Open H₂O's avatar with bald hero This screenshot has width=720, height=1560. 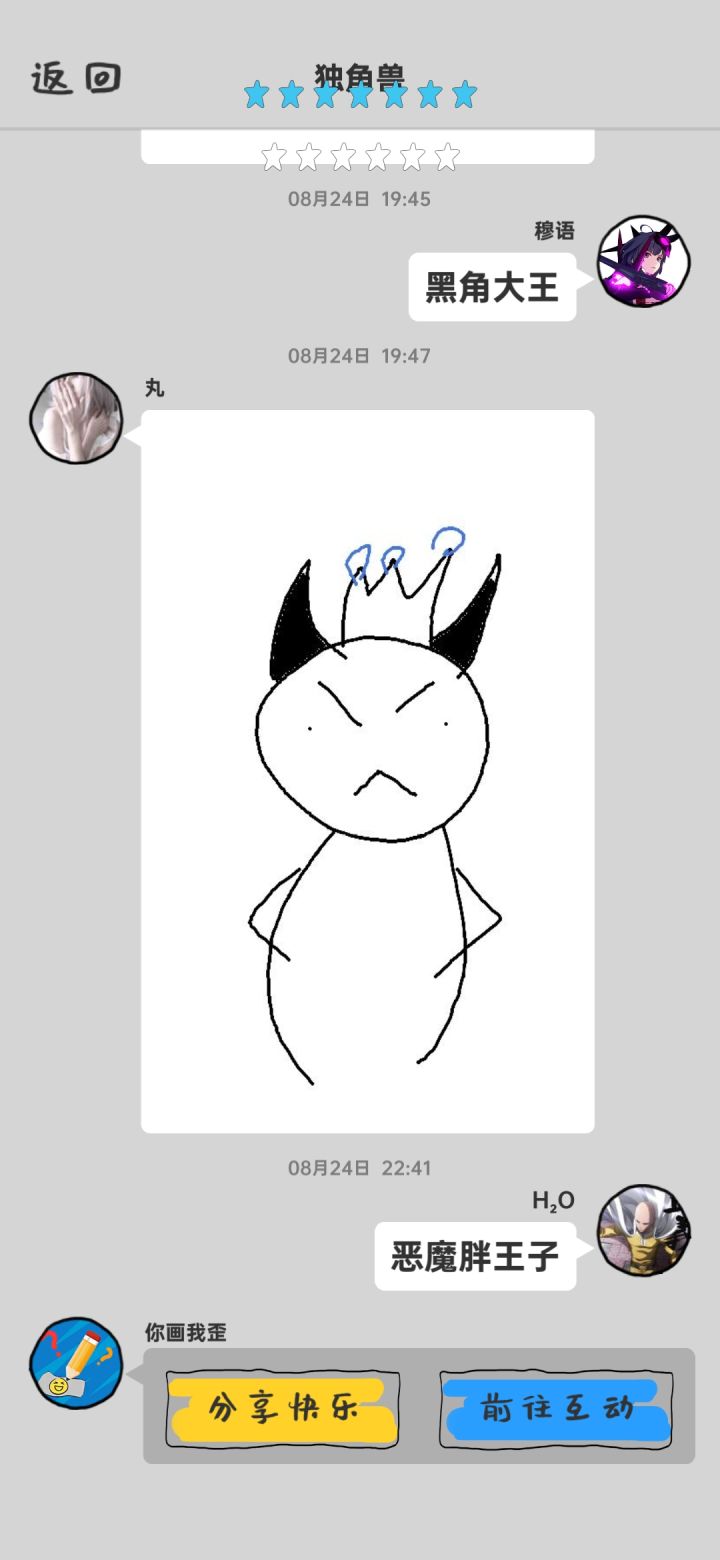tap(644, 1231)
